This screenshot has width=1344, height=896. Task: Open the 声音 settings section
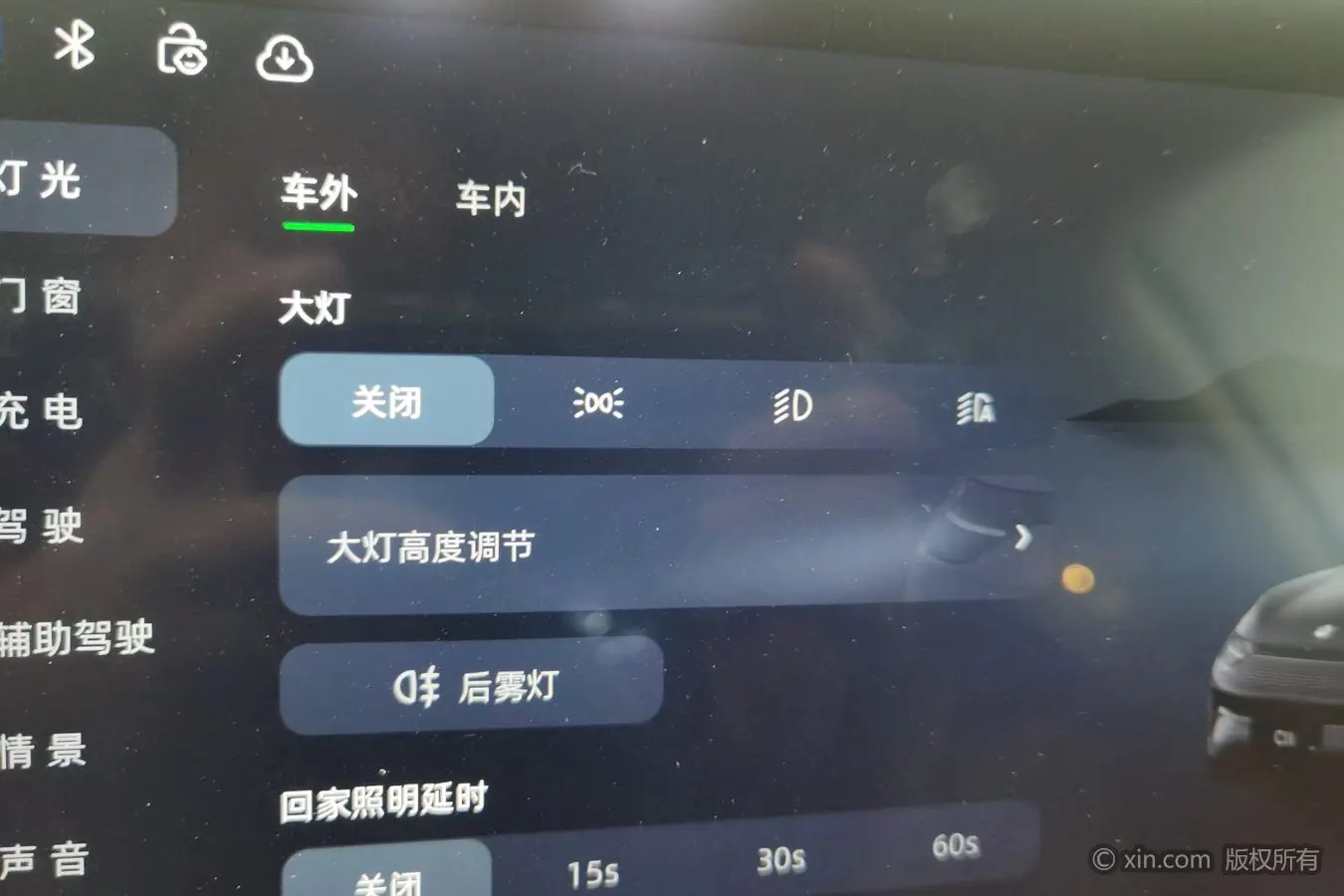pos(44,859)
